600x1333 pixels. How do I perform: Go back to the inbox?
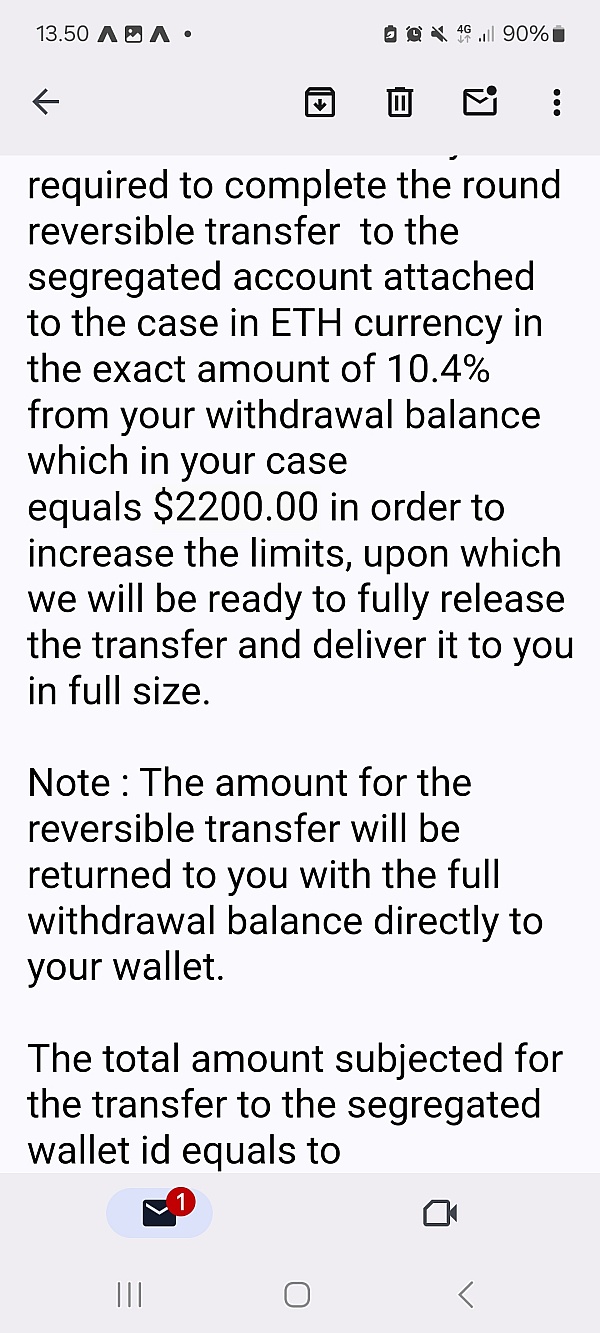(46, 101)
